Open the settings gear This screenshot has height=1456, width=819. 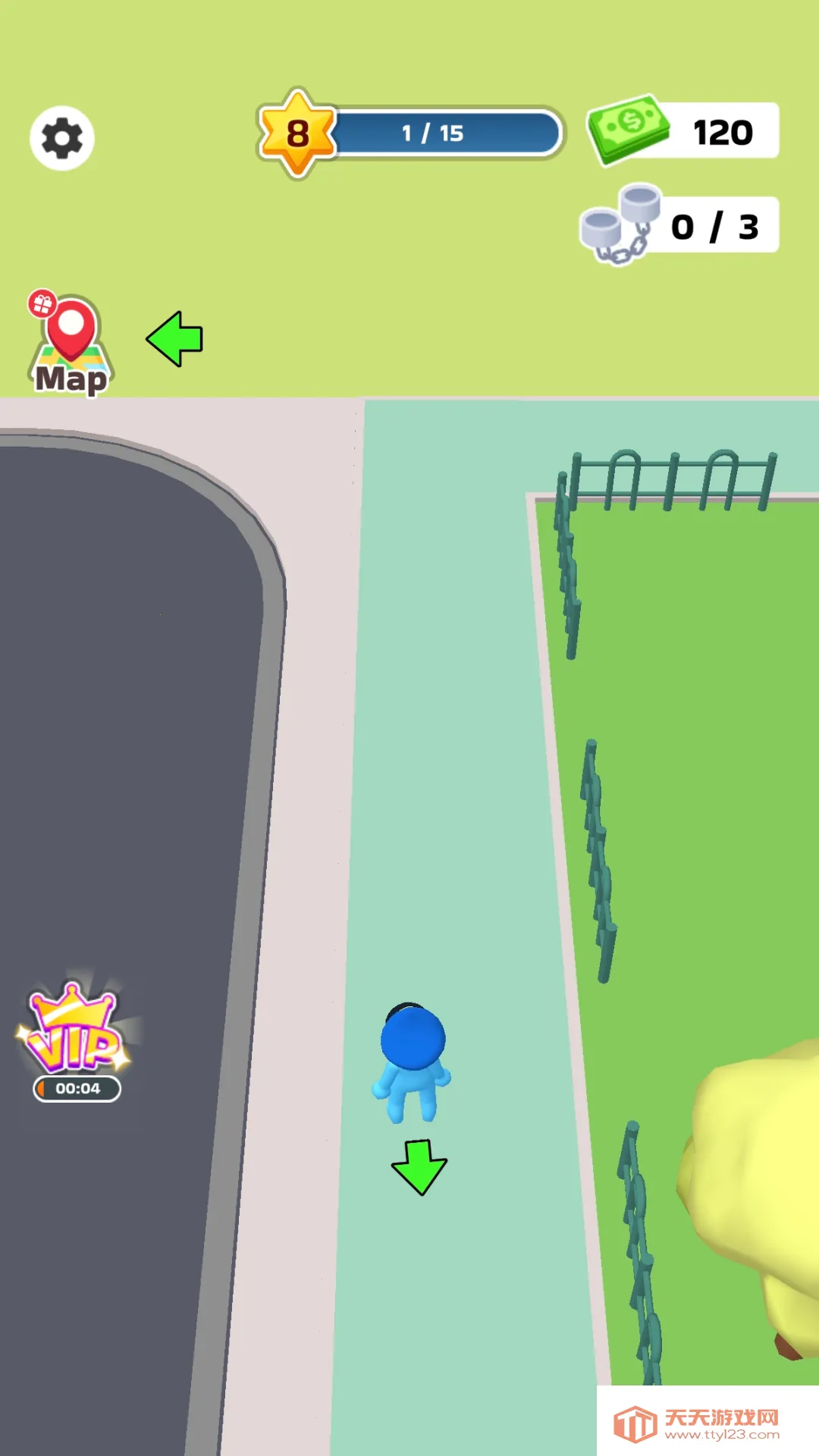(62, 138)
